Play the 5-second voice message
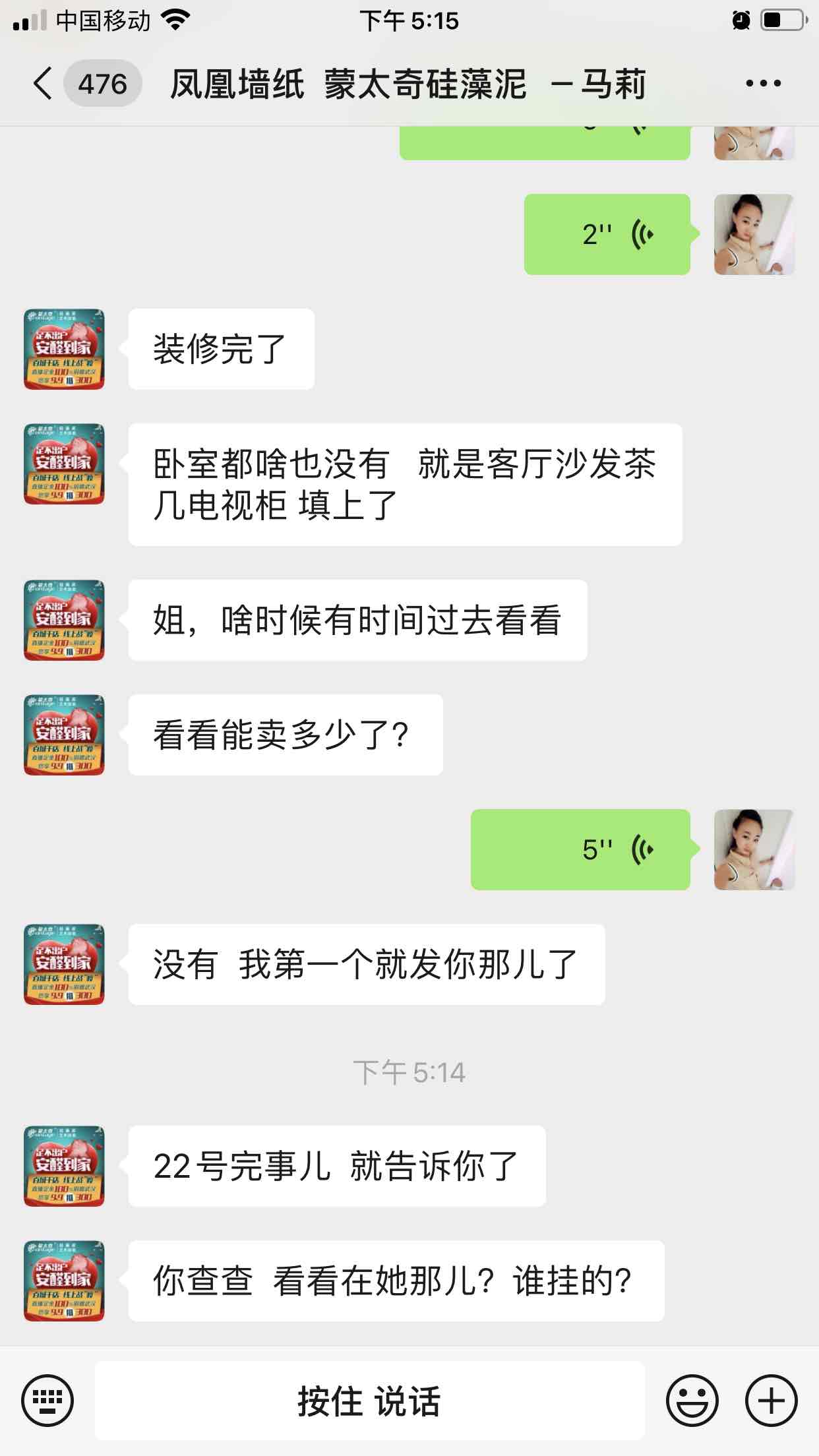Screen dimensions: 819x1456 click(x=580, y=849)
